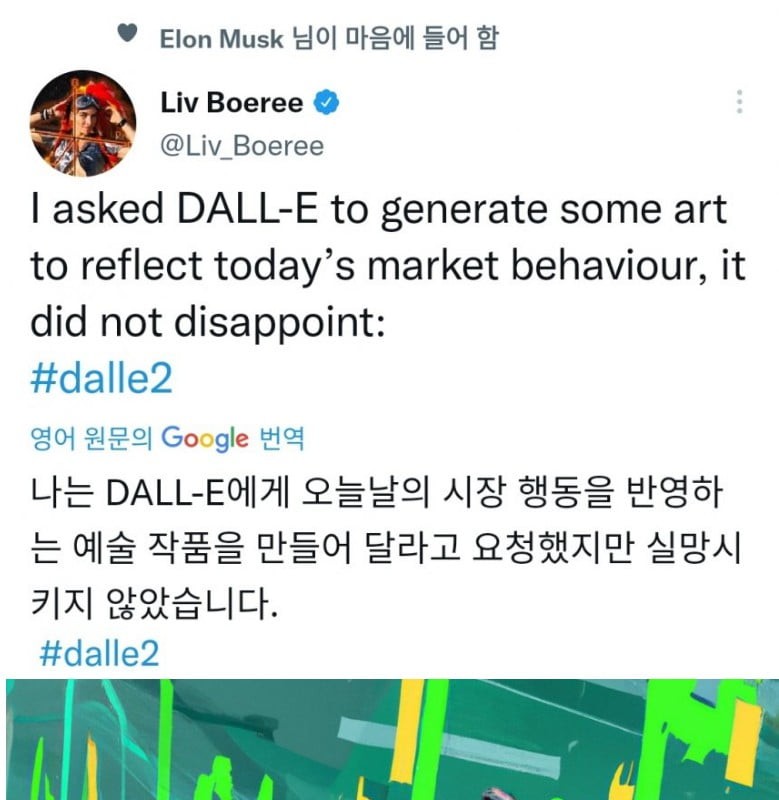Open the tweet's overflow menu

click(x=739, y=102)
